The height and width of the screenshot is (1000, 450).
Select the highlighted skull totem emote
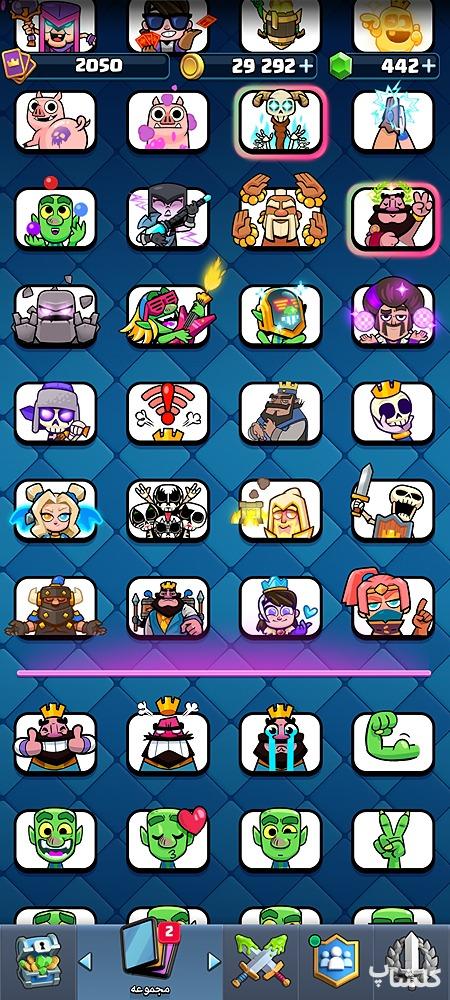(x=280, y=121)
